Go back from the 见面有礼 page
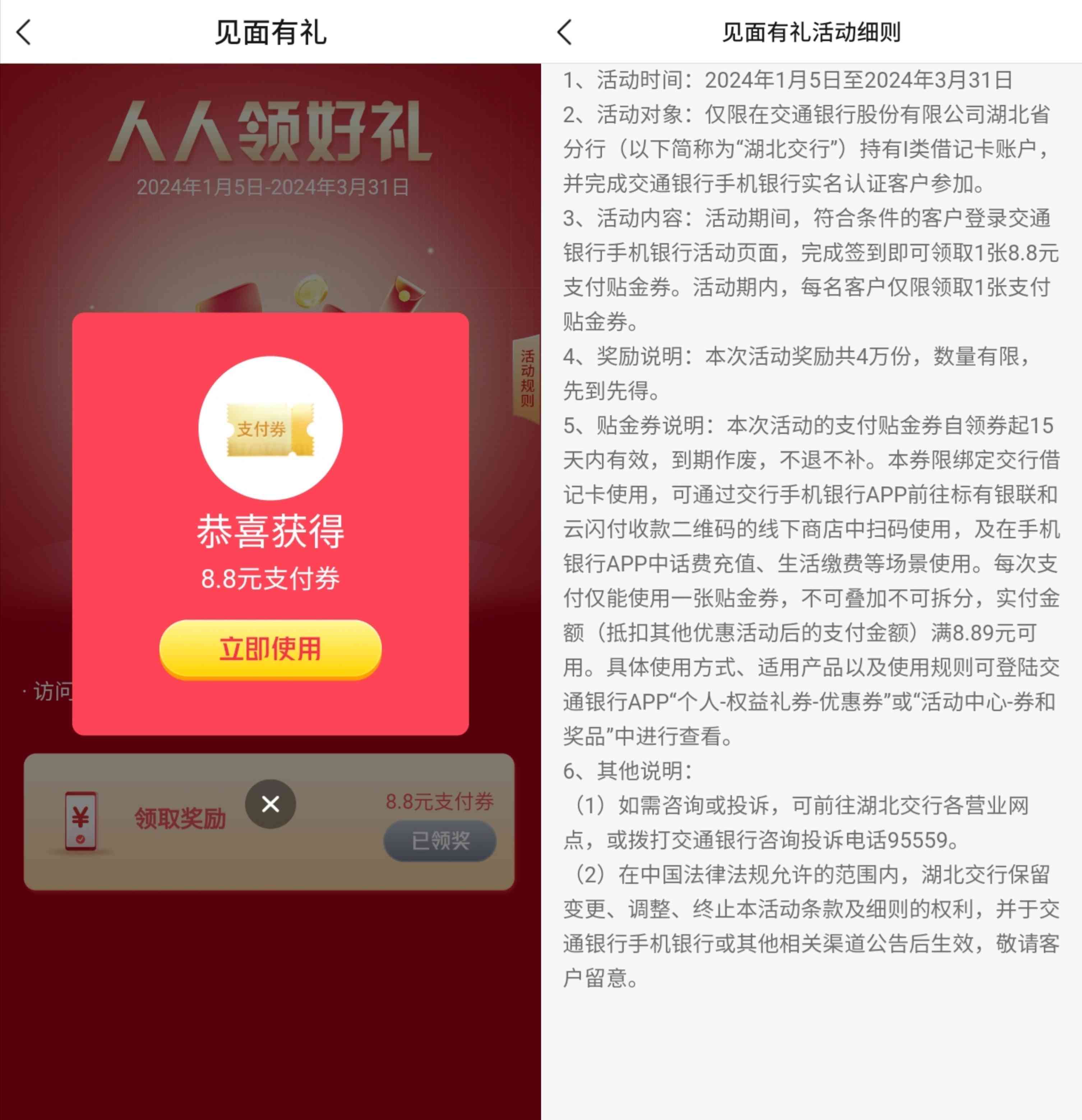 click(24, 32)
